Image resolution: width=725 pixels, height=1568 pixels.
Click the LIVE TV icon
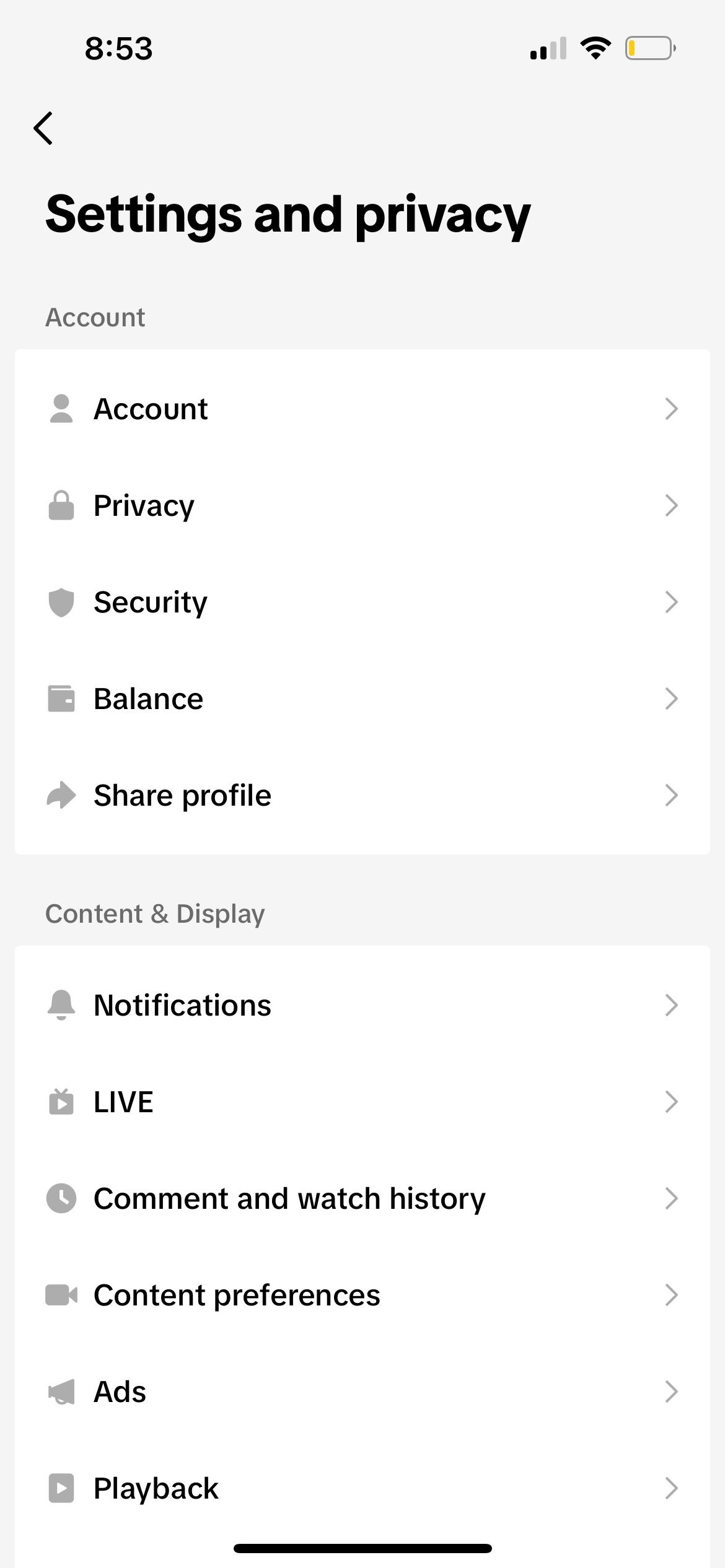[61, 1101]
